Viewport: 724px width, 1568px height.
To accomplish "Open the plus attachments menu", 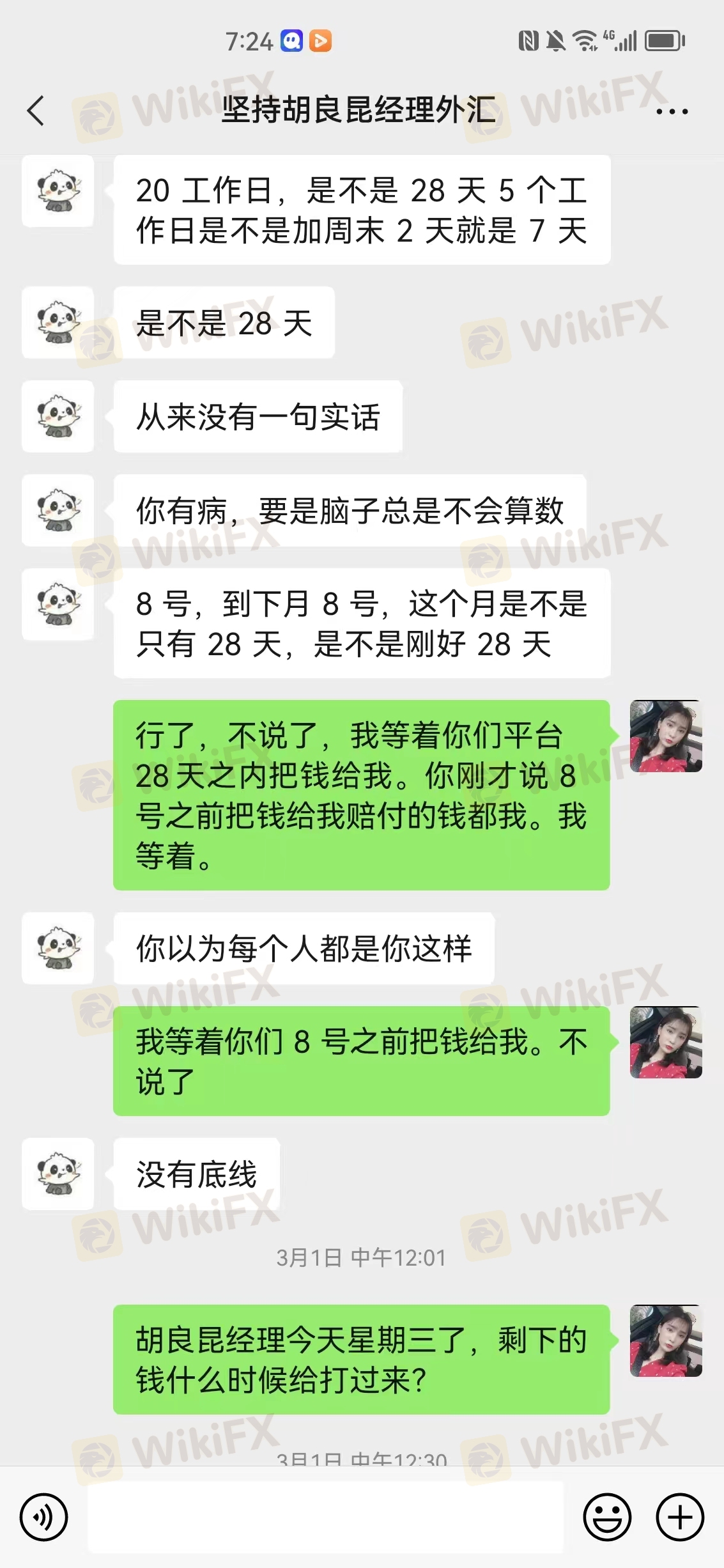I will [x=680, y=1517].
